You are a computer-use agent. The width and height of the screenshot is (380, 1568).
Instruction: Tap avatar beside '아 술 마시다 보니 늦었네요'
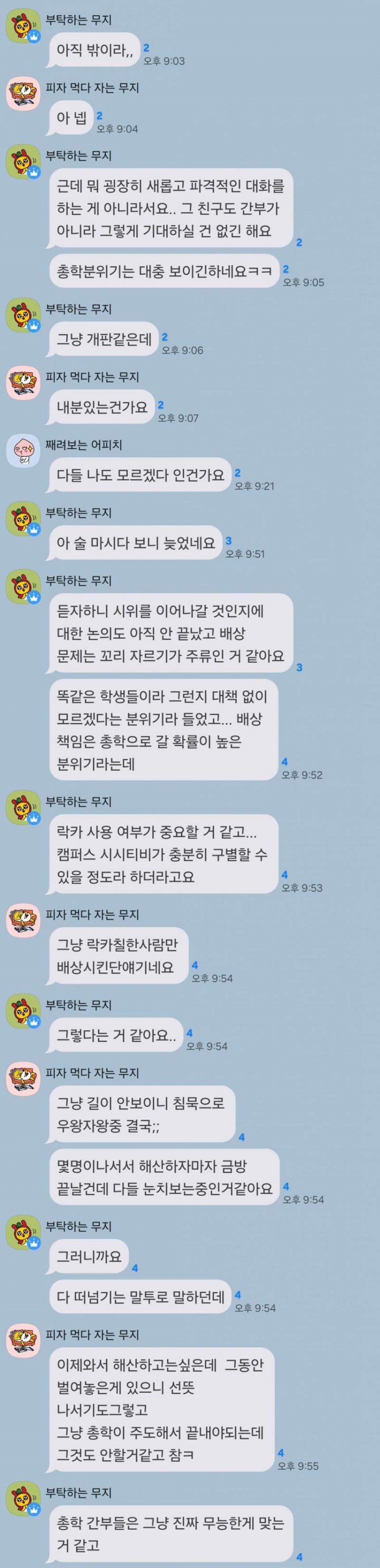pyautogui.click(x=22, y=519)
